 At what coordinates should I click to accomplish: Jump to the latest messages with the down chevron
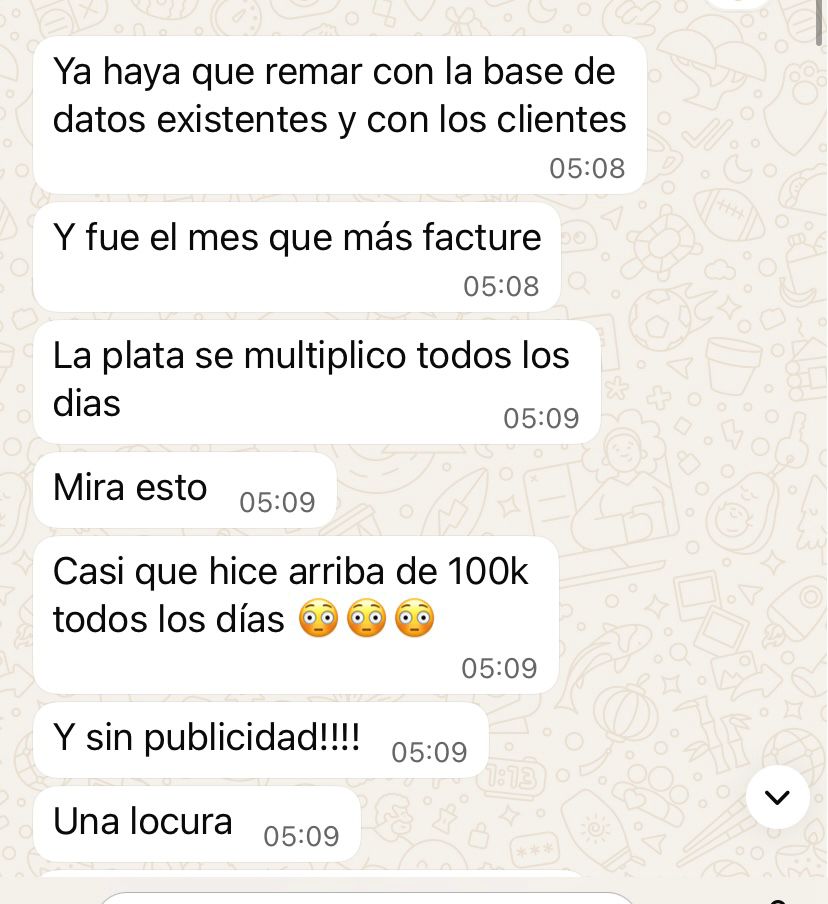point(777,797)
